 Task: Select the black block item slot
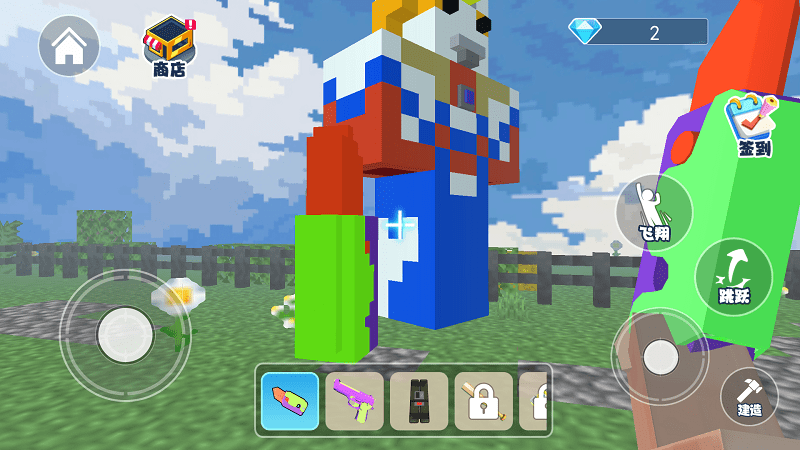tap(419, 401)
